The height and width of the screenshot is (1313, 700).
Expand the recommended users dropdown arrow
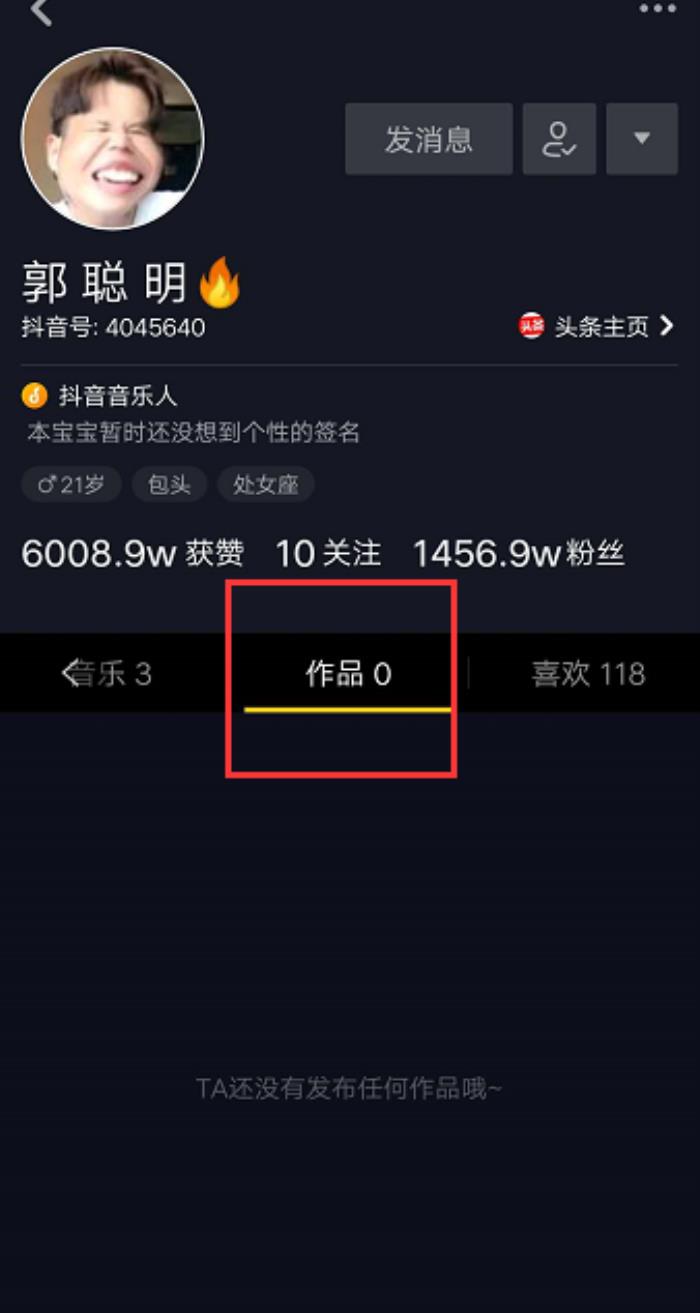[642, 139]
